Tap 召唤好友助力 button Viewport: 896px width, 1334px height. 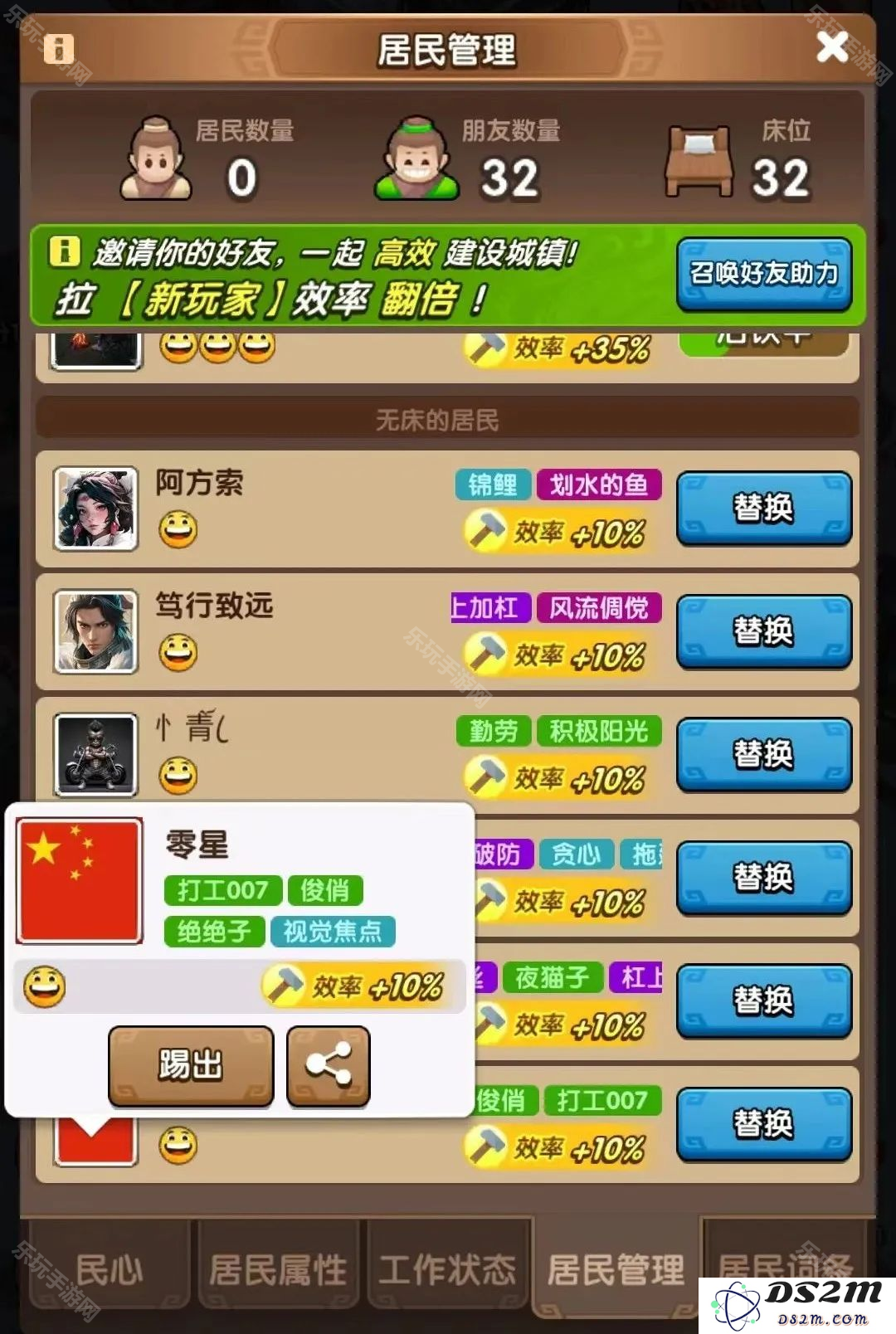[x=764, y=274]
